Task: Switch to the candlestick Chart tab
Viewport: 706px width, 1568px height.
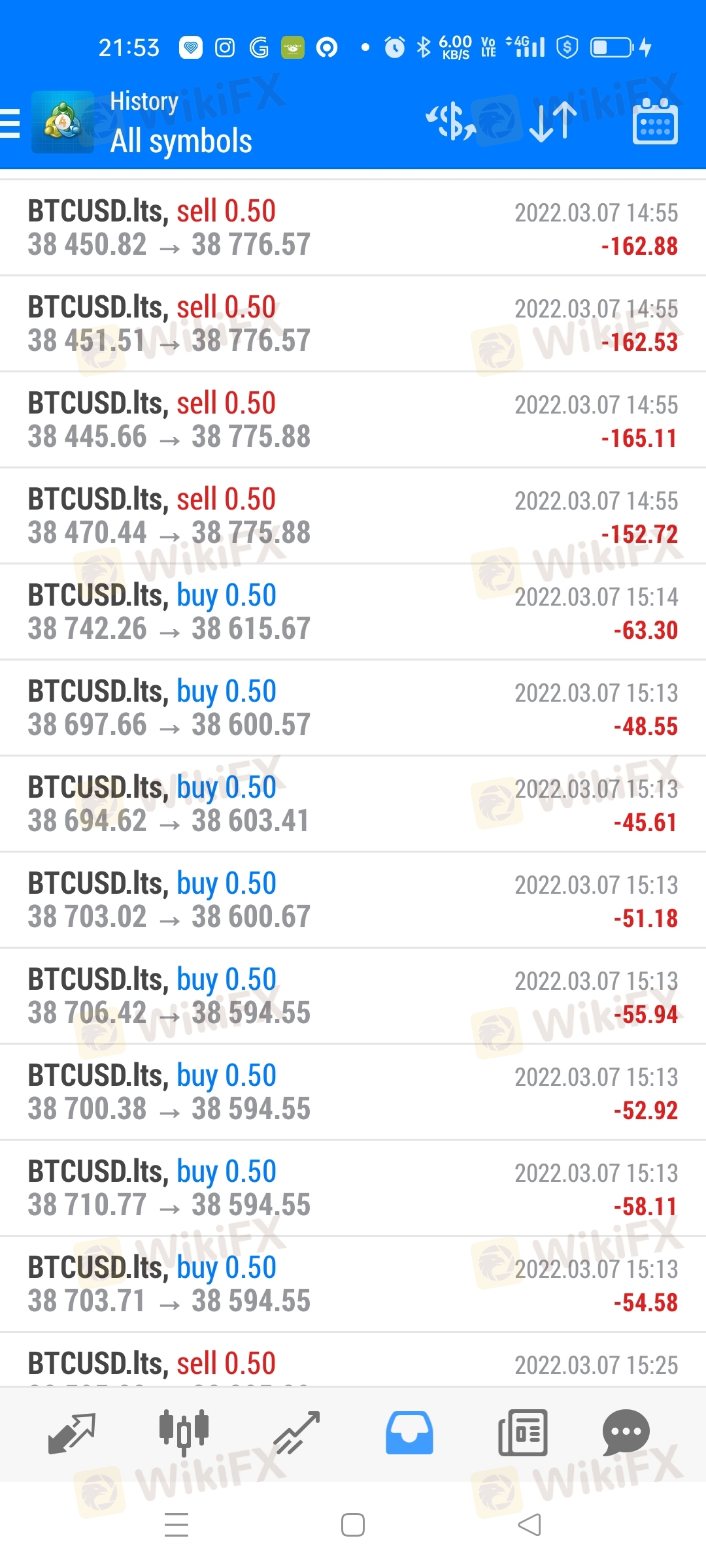Action: coord(184,1433)
